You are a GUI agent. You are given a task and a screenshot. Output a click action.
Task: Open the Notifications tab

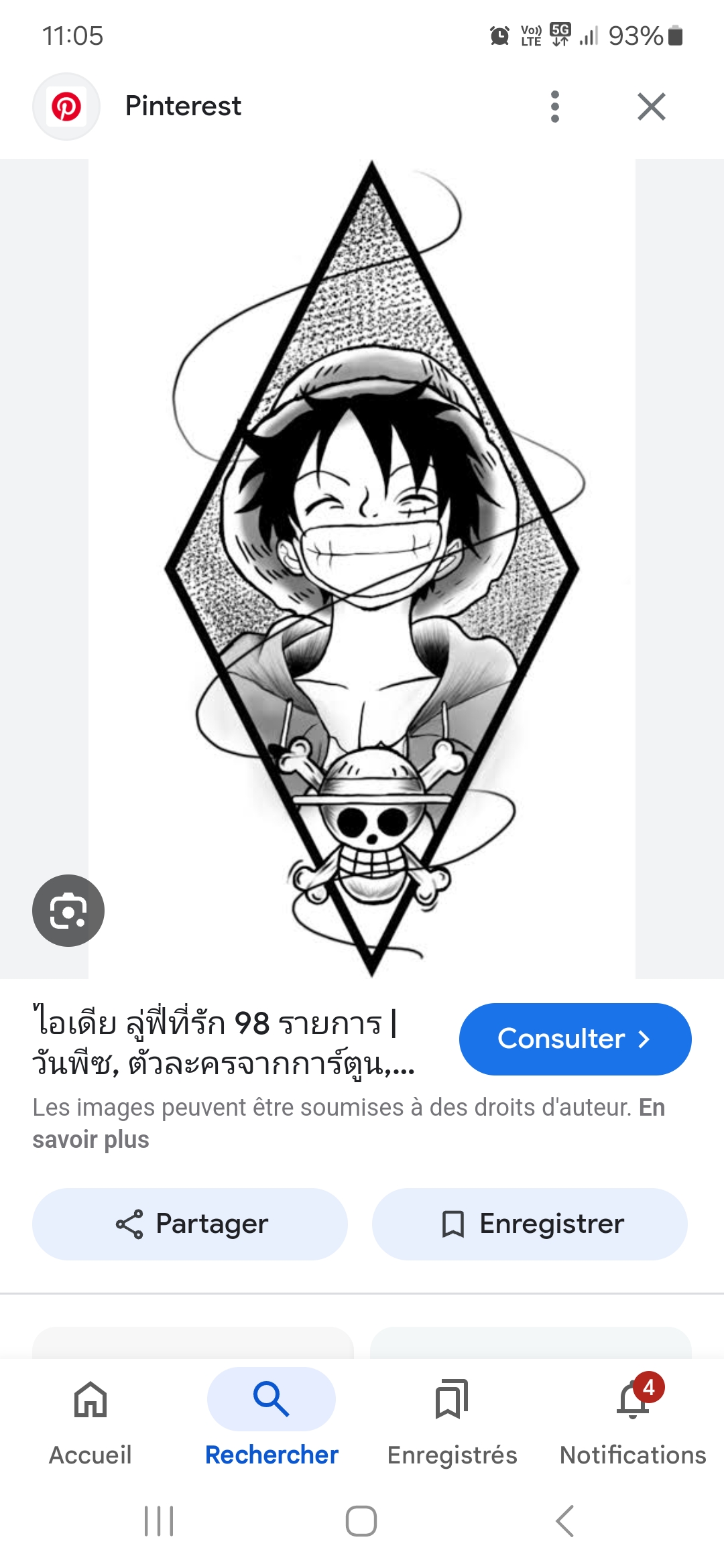point(633,1419)
